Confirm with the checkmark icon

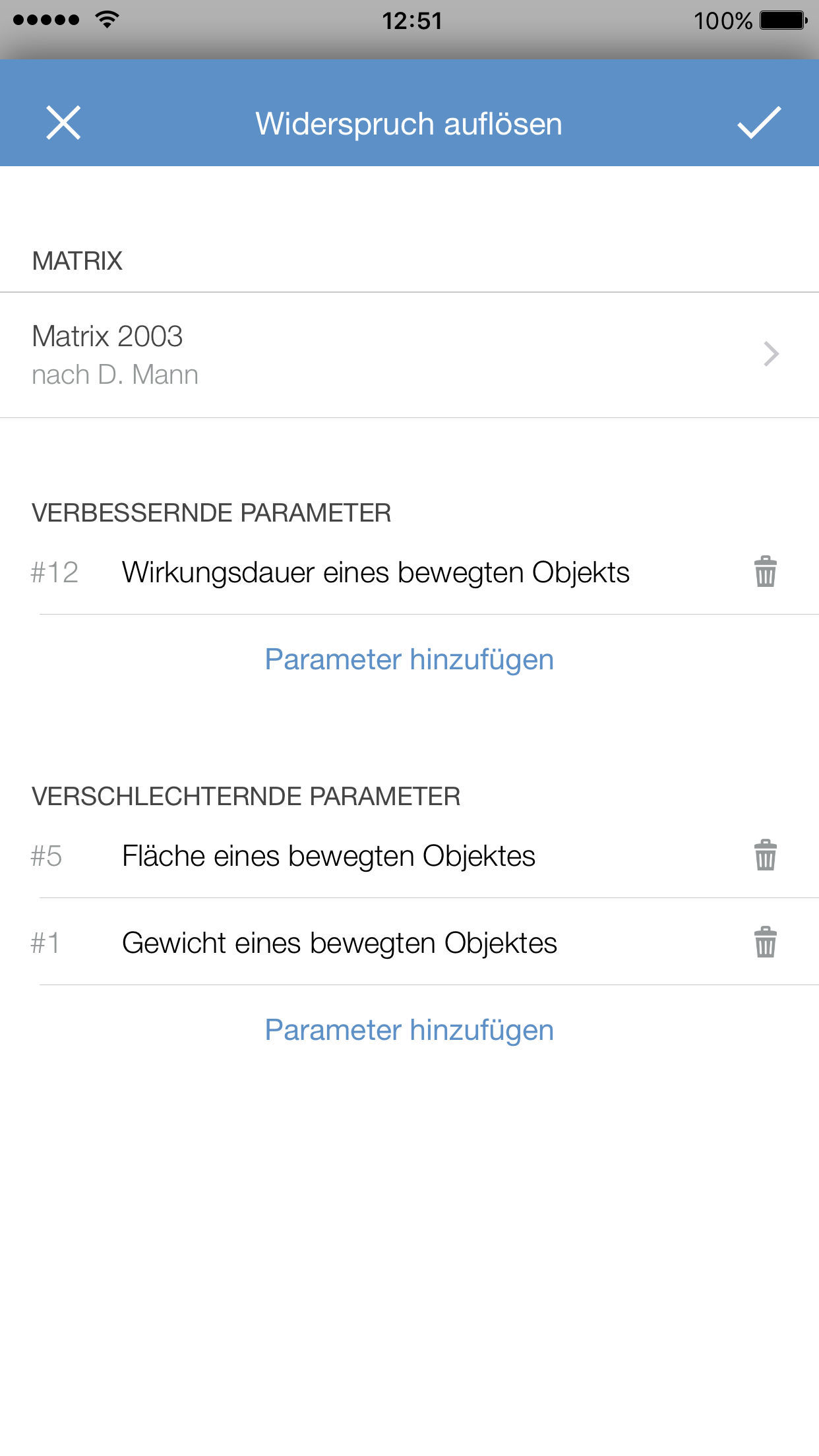pos(758,123)
